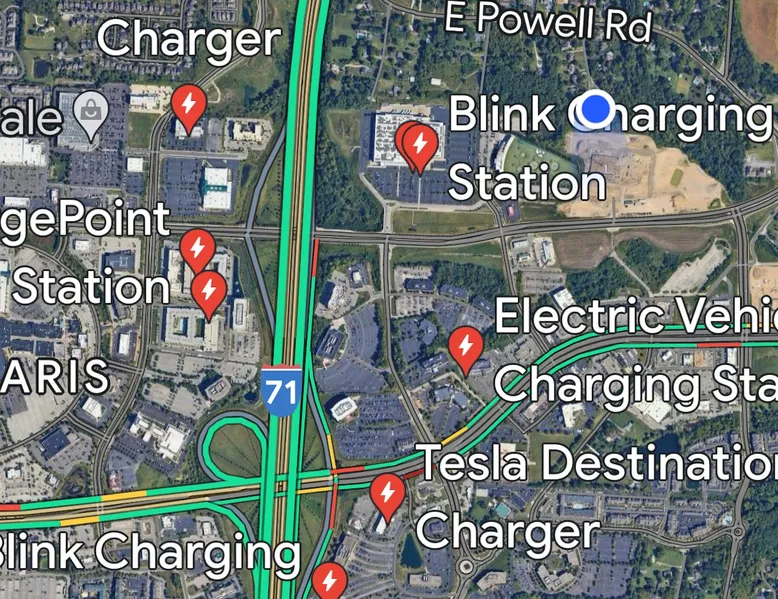Select the Blink Charging pin south of the interchange

329,580
